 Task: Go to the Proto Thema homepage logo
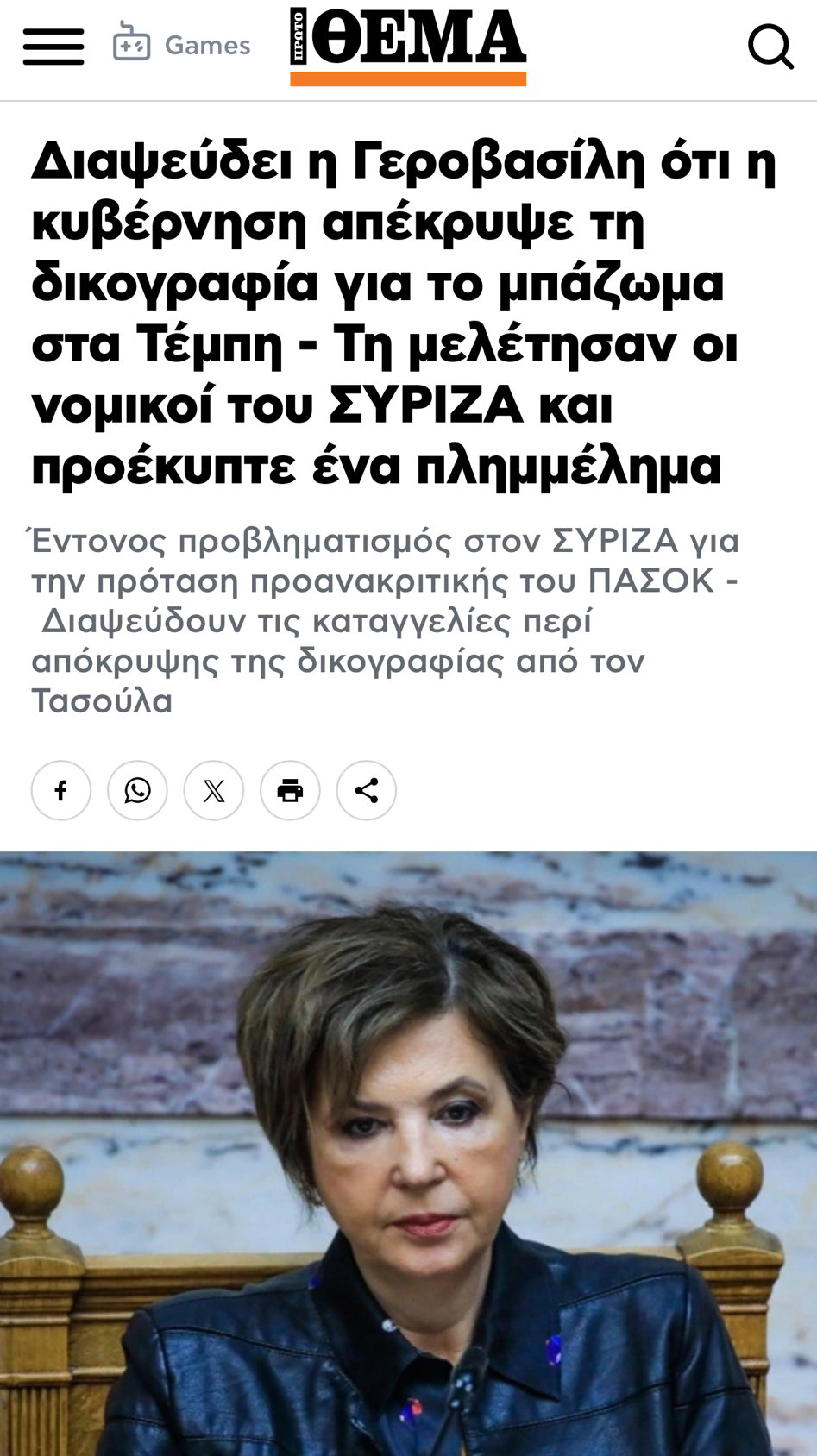coord(408,47)
